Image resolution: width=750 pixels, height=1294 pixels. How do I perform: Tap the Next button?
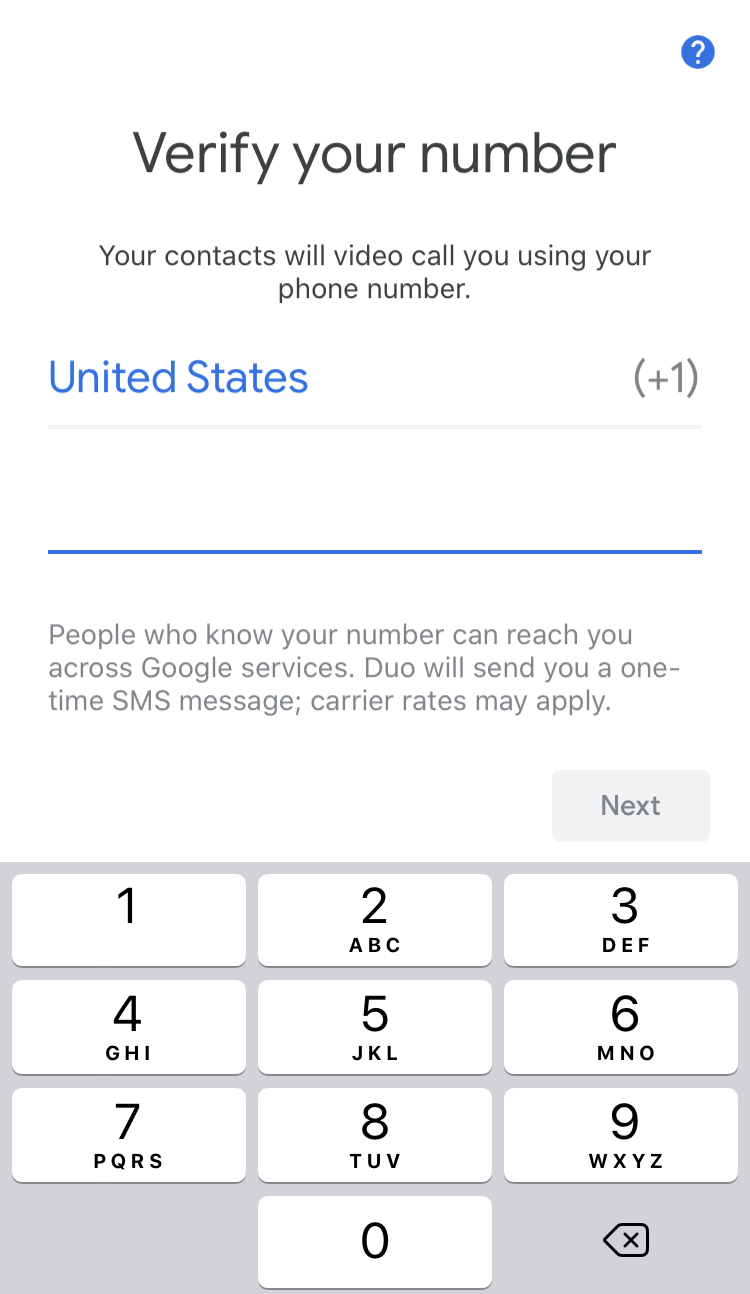point(631,805)
